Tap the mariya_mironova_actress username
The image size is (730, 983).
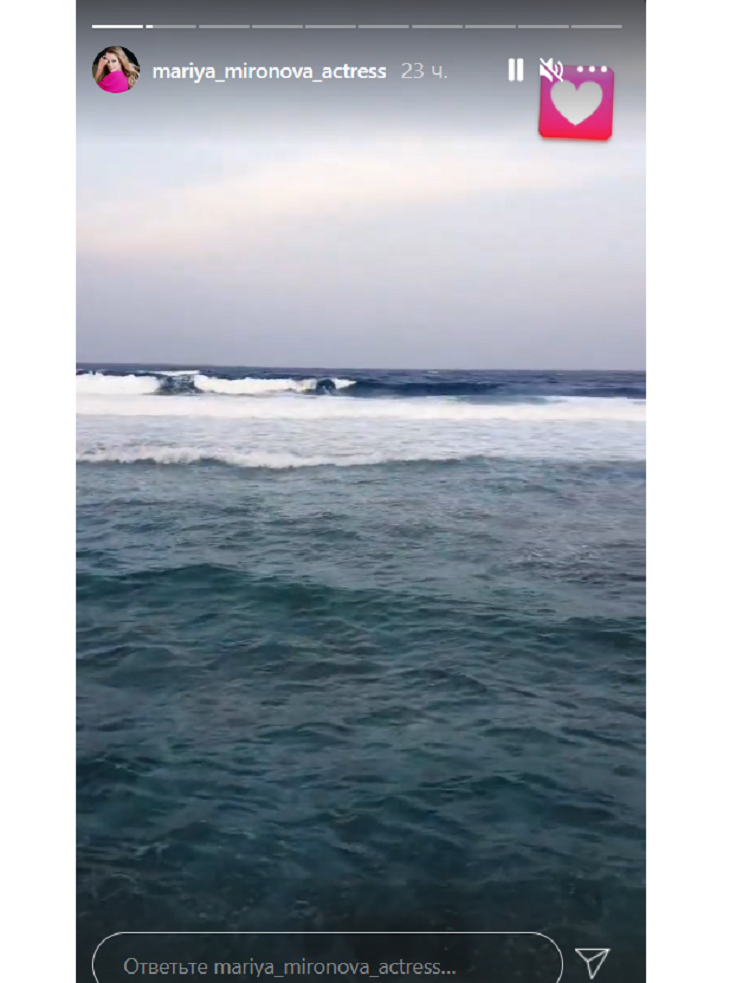click(x=269, y=71)
